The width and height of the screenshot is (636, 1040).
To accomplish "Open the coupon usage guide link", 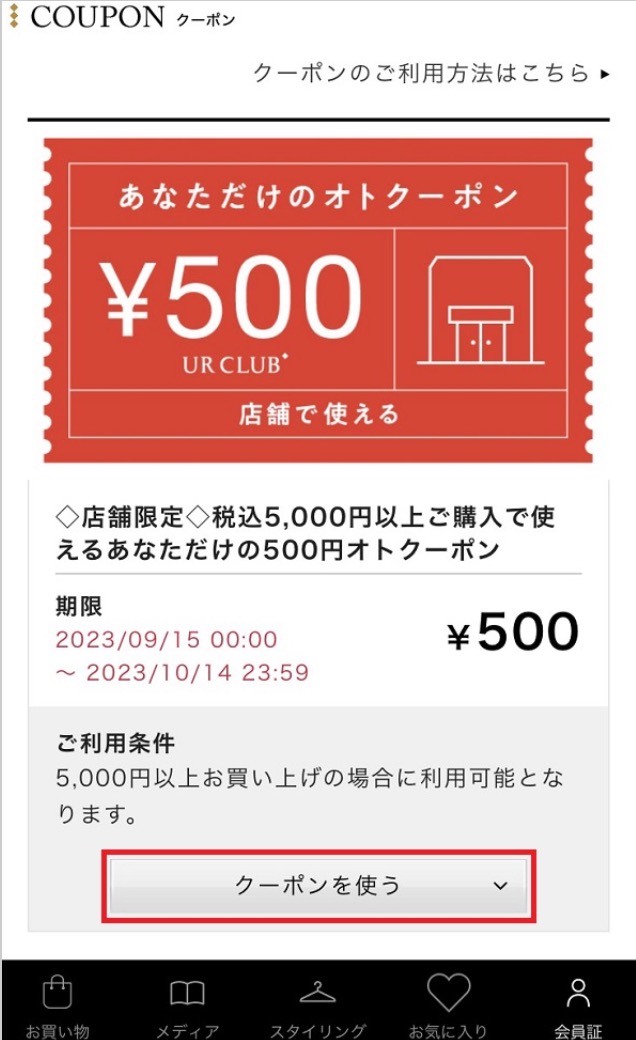I will [x=431, y=73].
